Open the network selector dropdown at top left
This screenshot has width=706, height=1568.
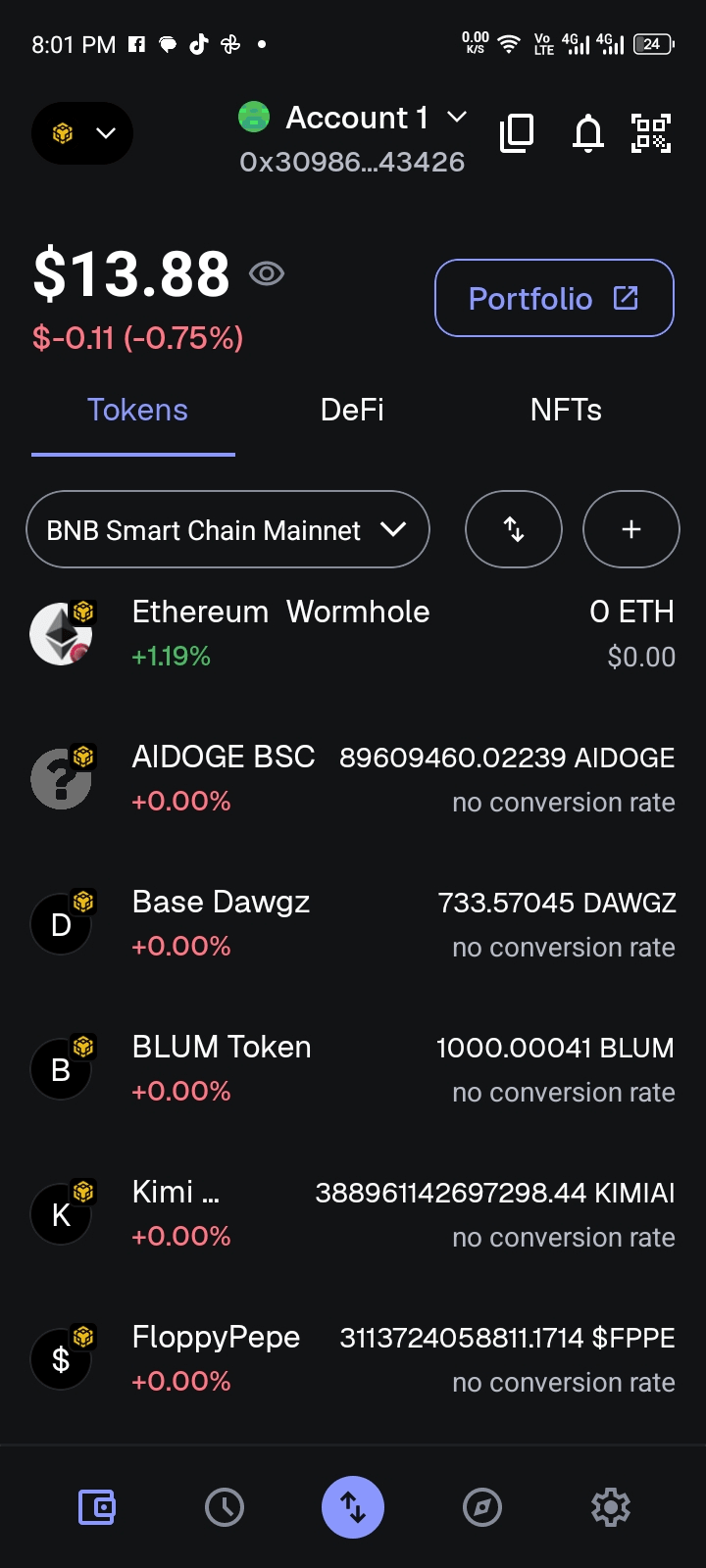[82, 133]
